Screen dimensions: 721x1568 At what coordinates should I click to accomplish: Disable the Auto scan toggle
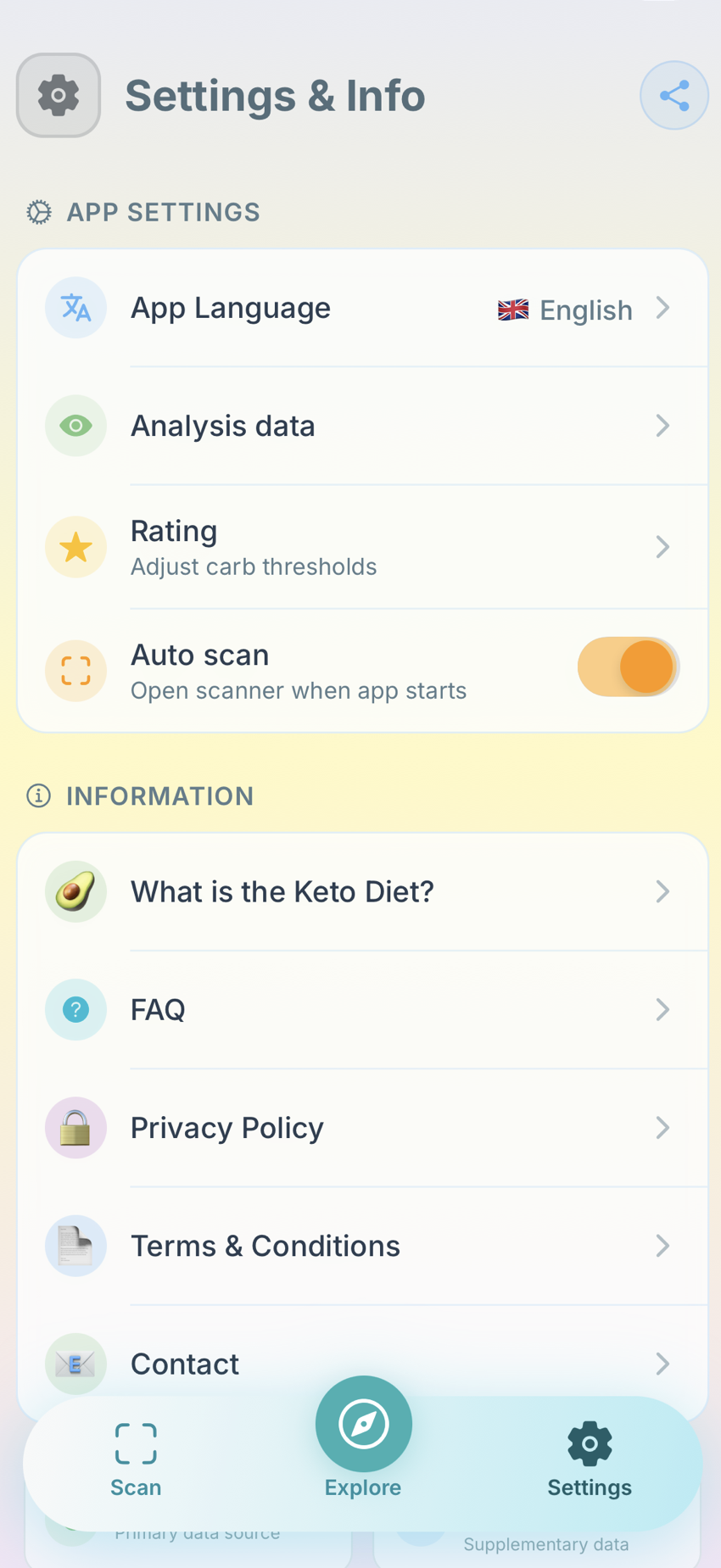tap(628, 667)
